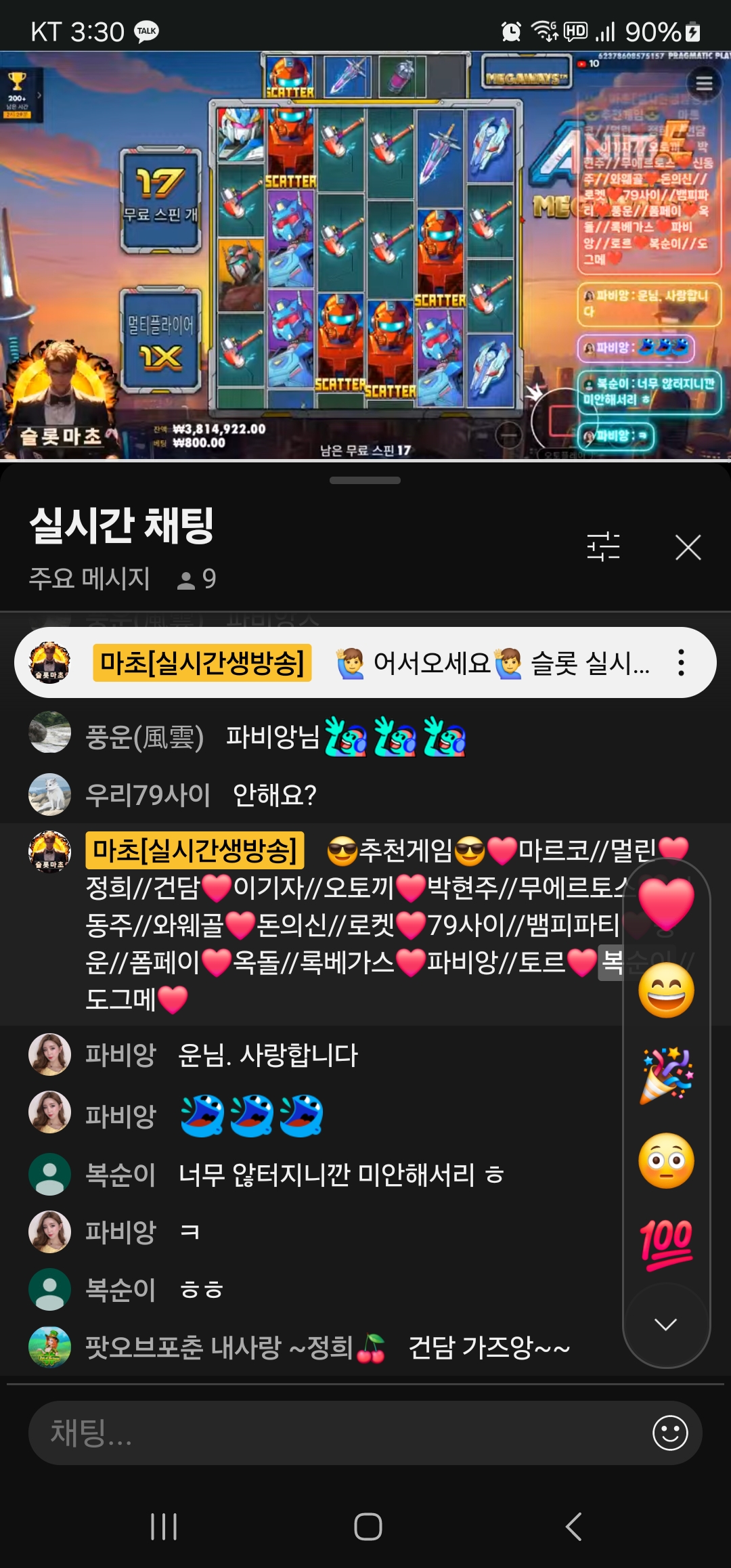Go back using the system back button
Screen dimensions: 731x1568
573,1527
